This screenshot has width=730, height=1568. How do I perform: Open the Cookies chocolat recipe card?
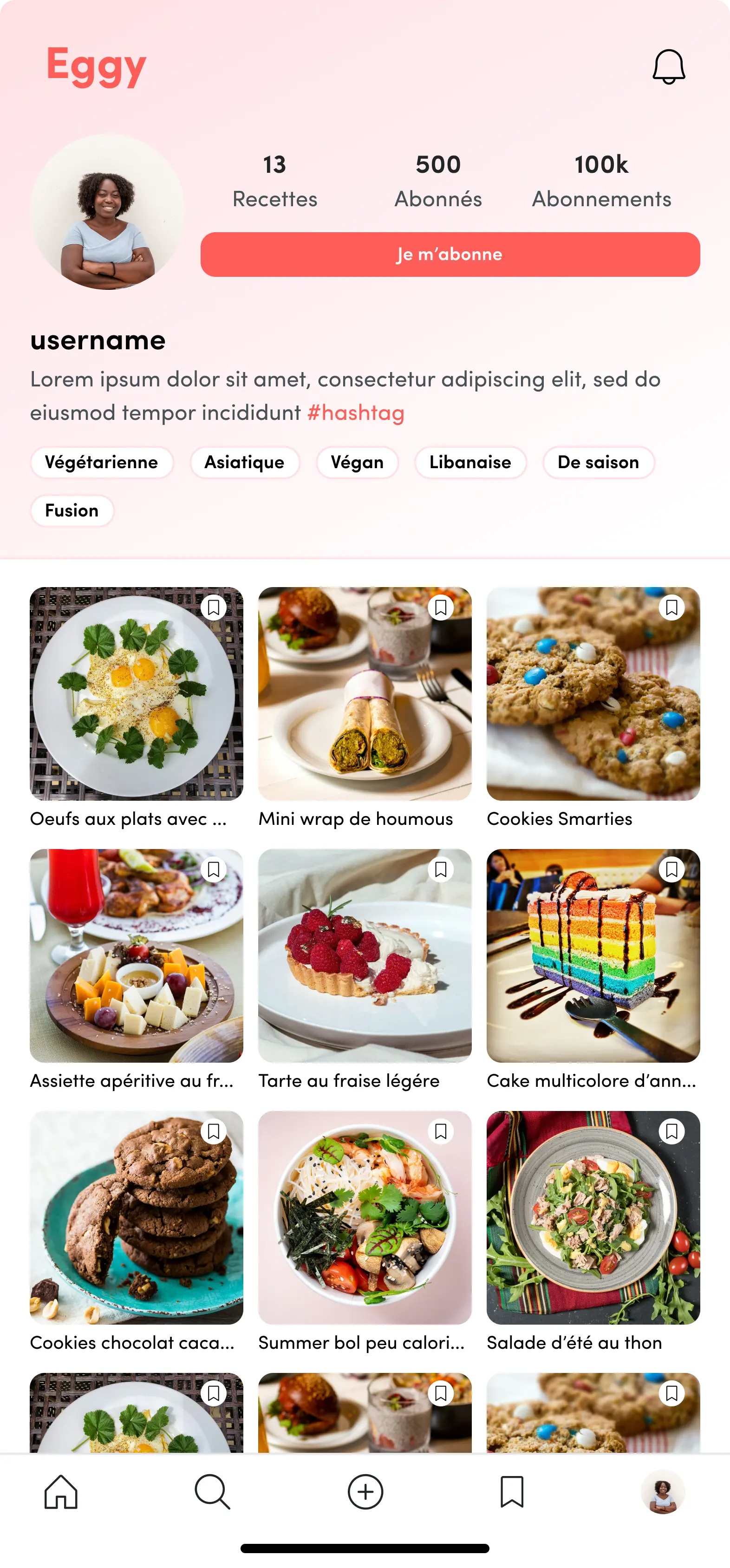coord(137,1217)
